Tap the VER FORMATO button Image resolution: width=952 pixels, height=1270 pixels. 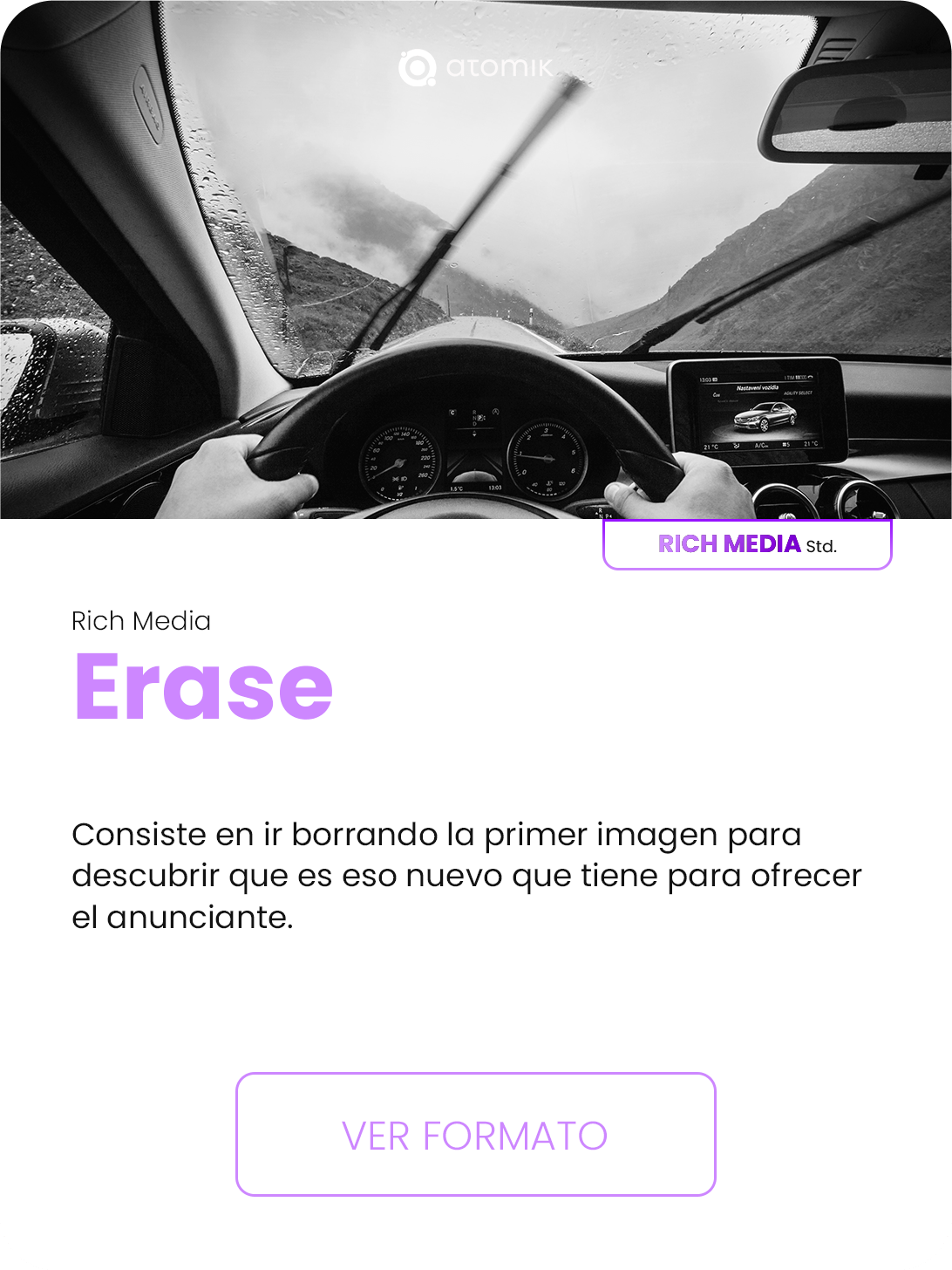pyautogui.click(x=475, y=1134)
